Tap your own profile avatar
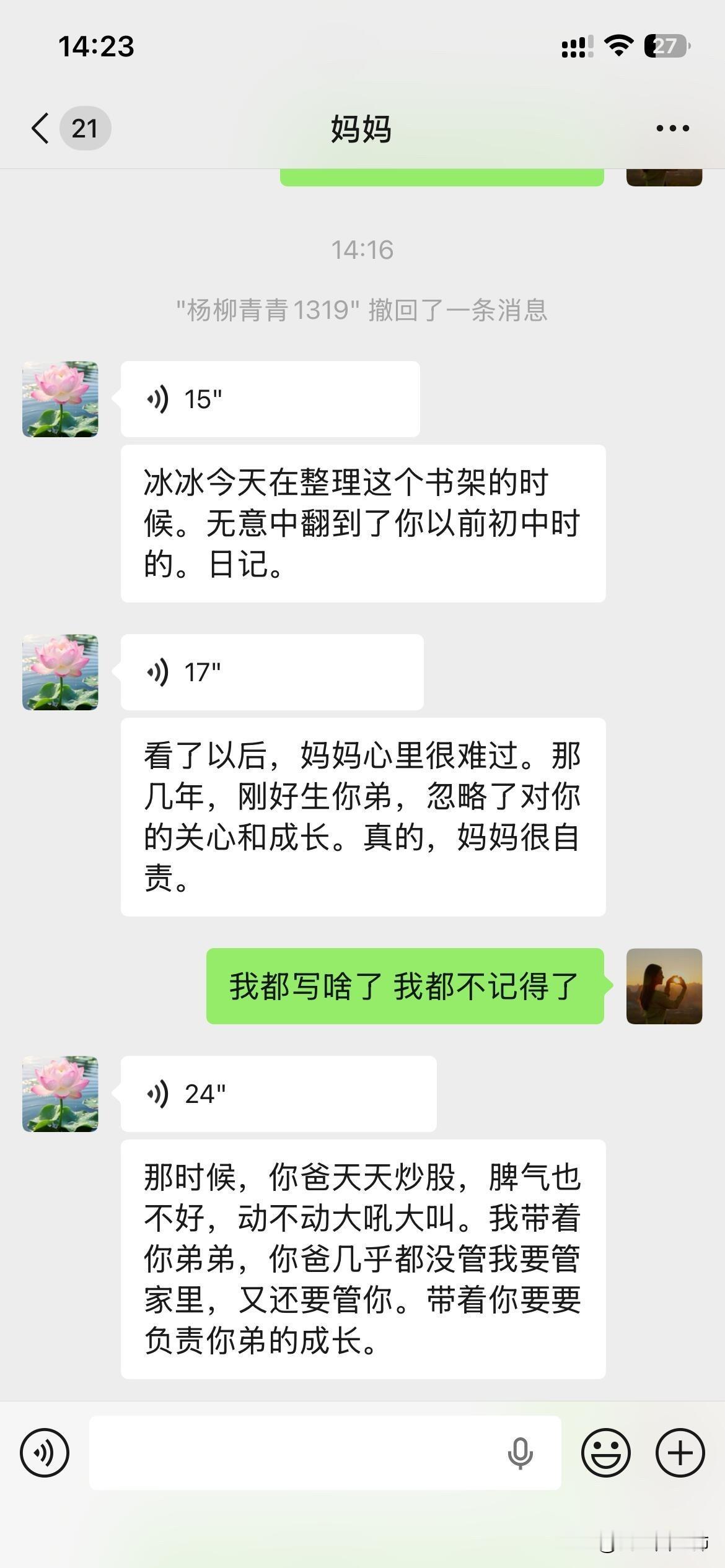The width and height of the screenshot is (725, 1568). pyautogui.click(x=665, y=986)
